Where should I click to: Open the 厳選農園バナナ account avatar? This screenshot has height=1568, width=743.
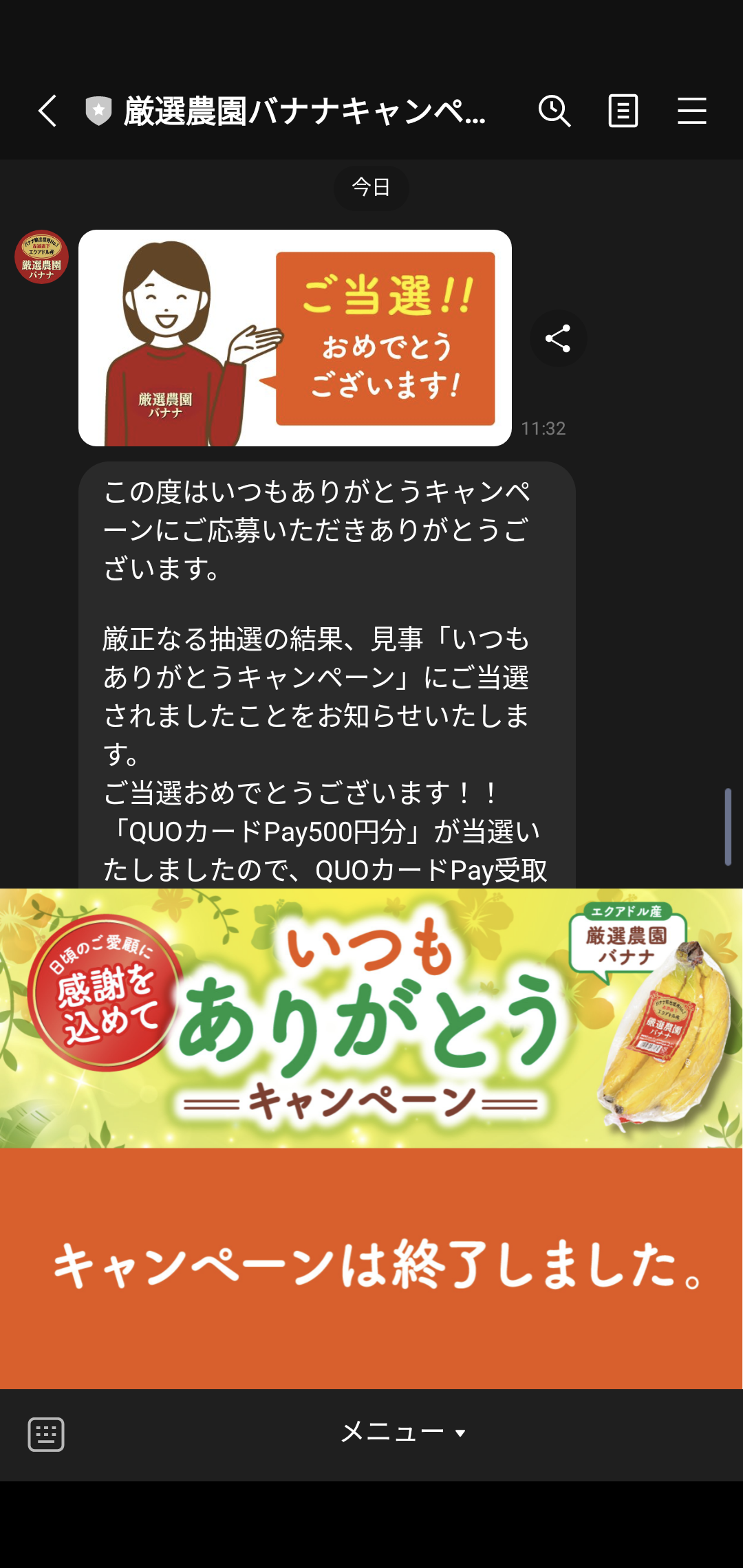41,257
